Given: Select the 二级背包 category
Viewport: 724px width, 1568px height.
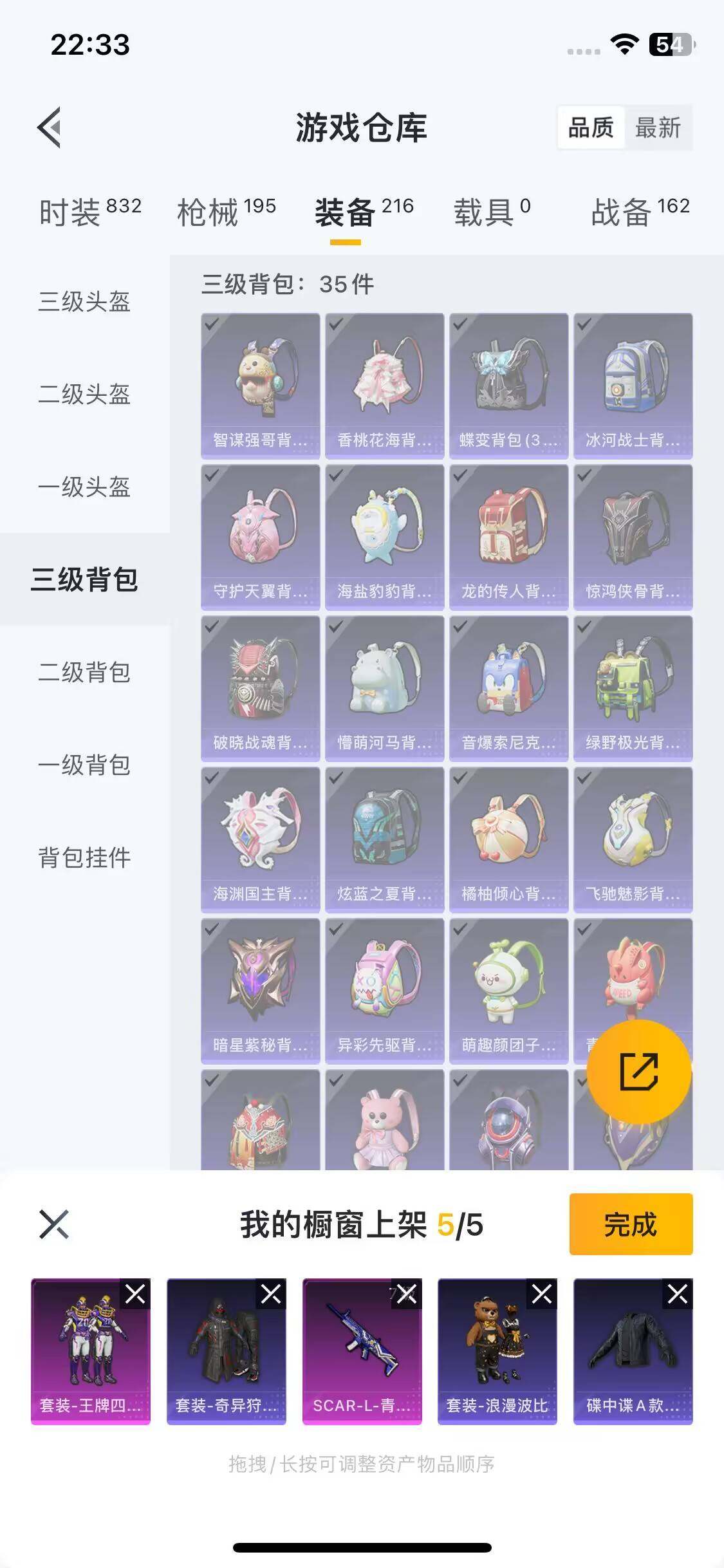Looking at the screenshot, I should [x=84, y=672].
